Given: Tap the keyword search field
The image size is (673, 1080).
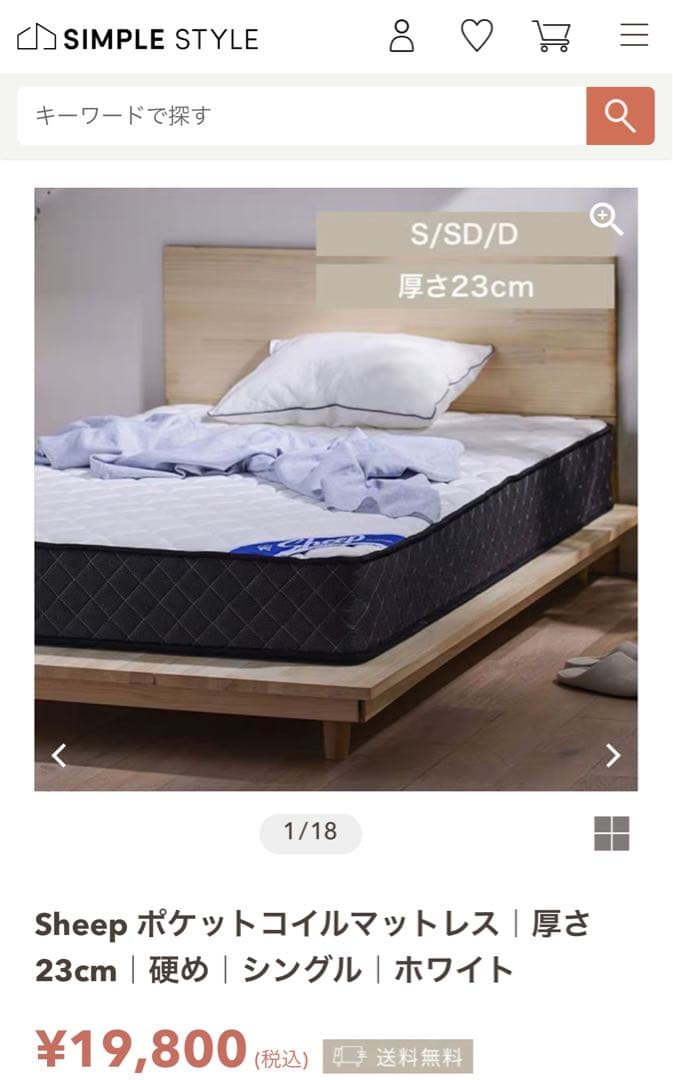Looking at the screenshot, I should 300,116.
